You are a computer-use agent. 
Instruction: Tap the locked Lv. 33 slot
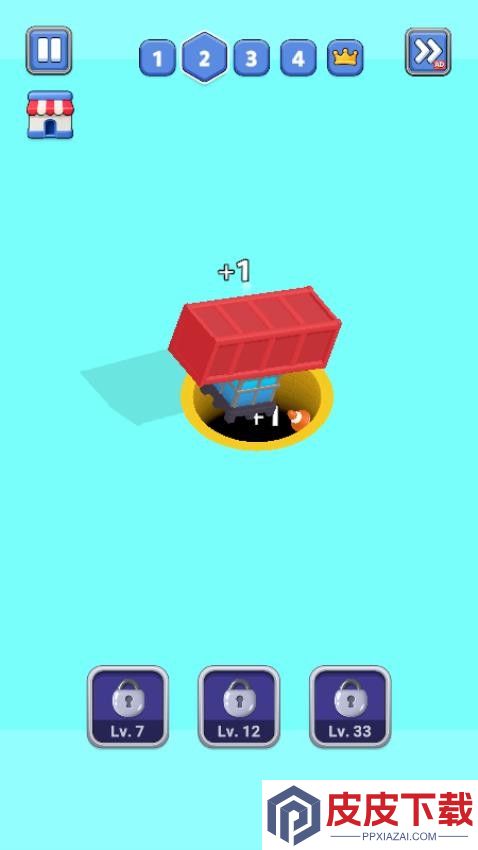click(x=350, y=707)
